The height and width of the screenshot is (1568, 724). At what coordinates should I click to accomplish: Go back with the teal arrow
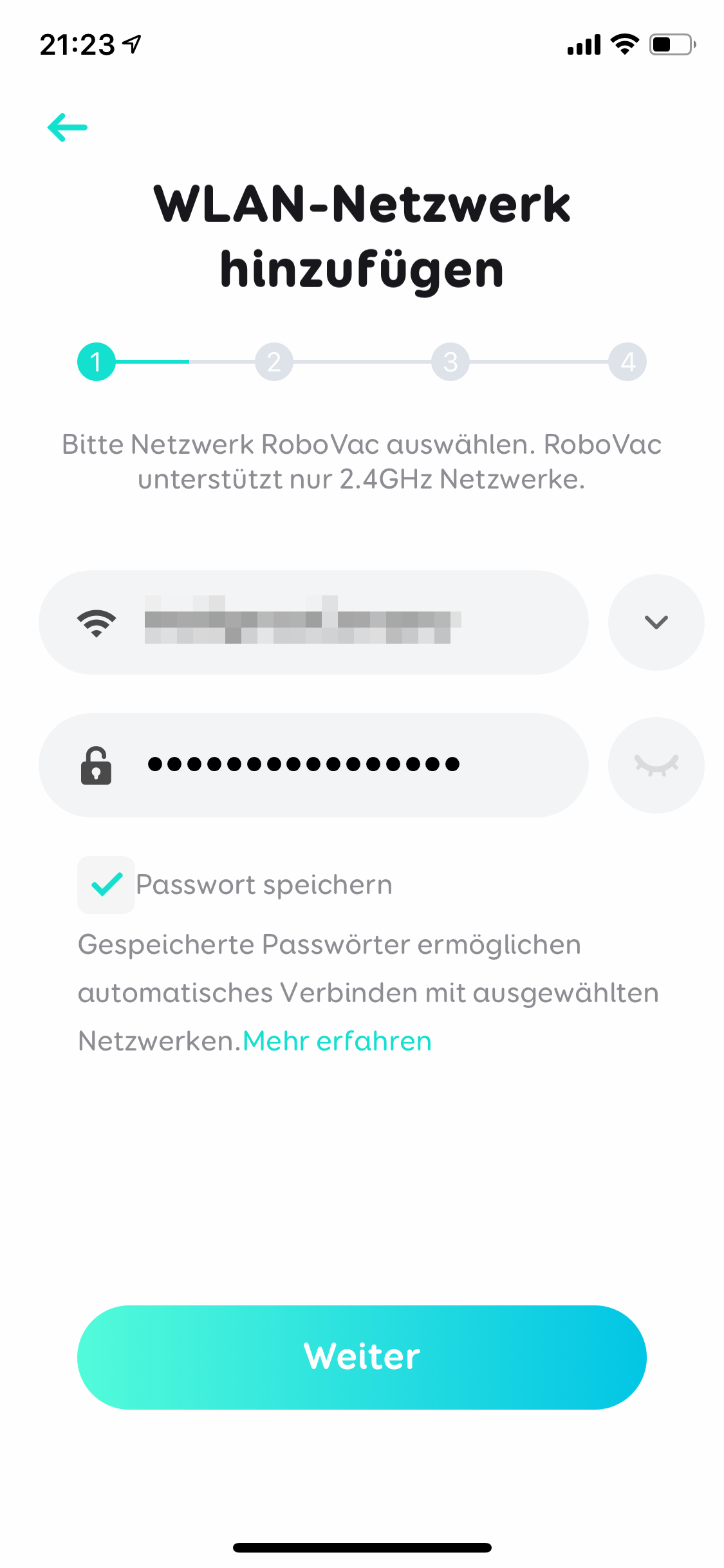(x=68, y=127)
